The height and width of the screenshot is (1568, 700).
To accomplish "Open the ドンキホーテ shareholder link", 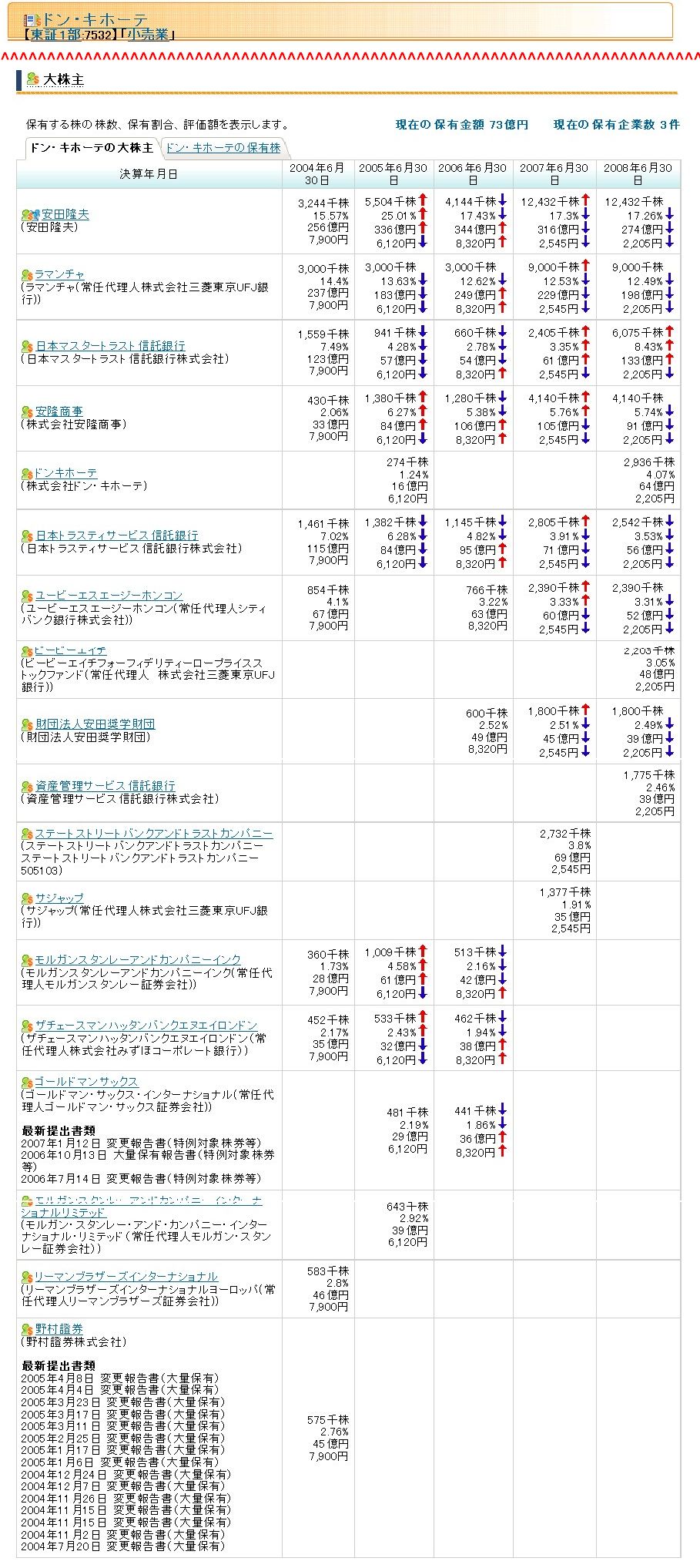I will point(65,473).
